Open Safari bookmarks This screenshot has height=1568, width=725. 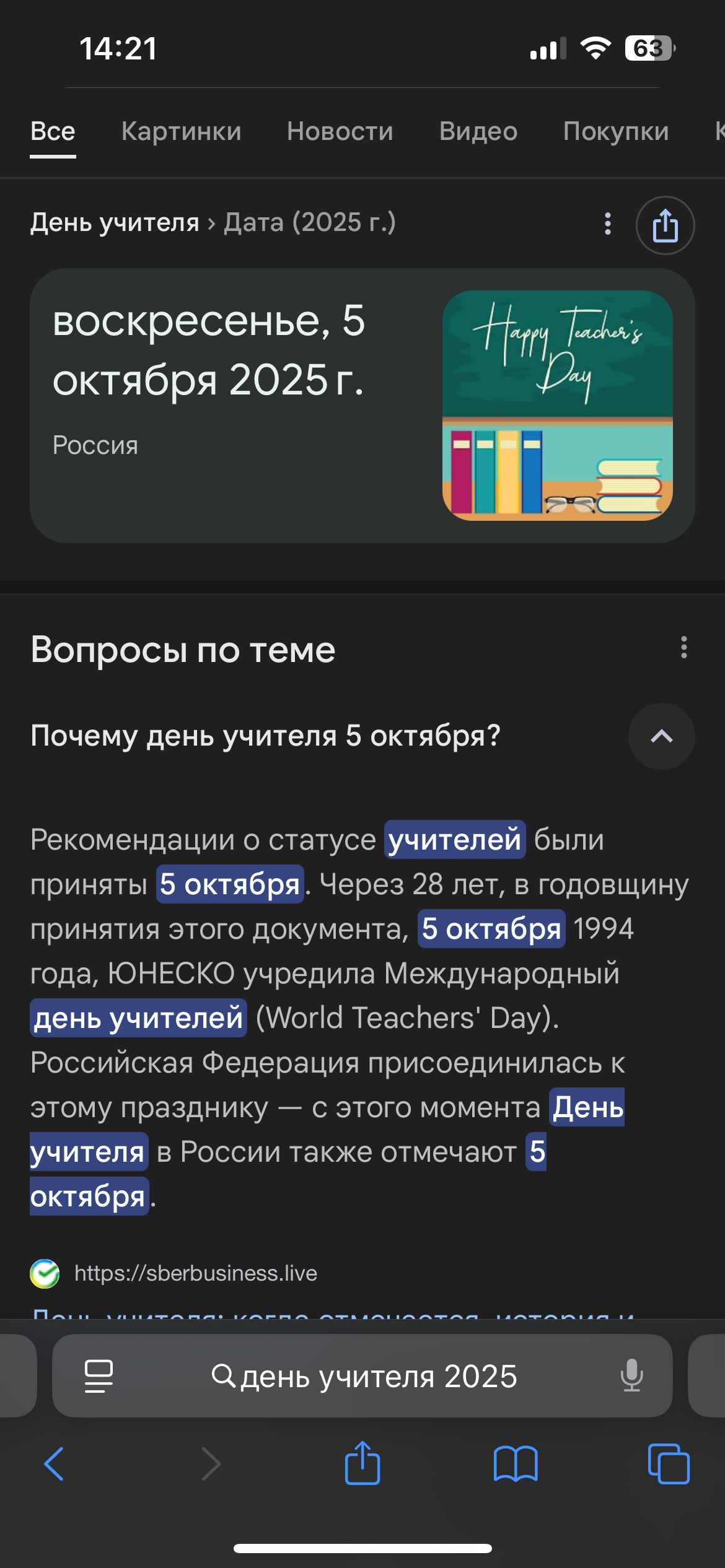(x=516, y=1464)
